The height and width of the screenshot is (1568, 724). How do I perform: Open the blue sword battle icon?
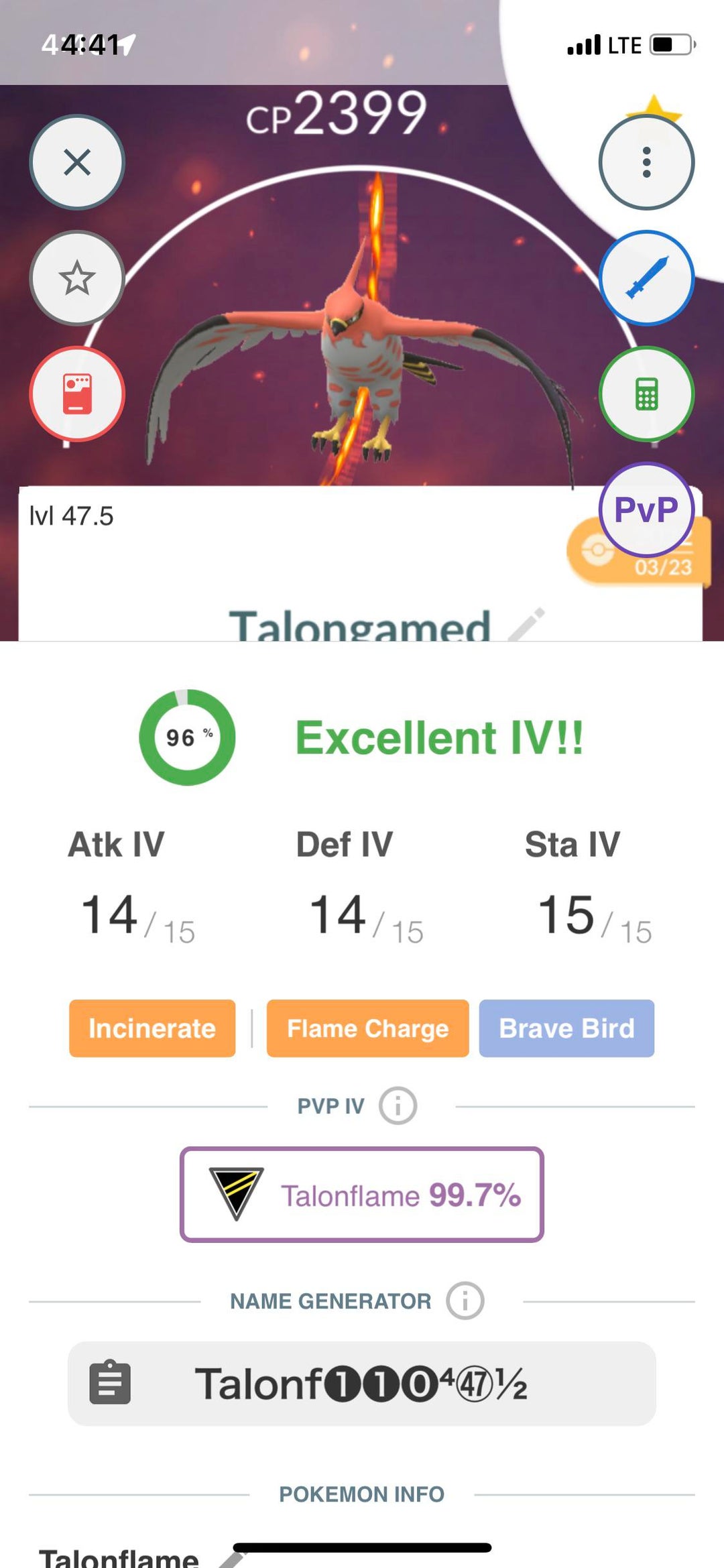tap(646, 278)
